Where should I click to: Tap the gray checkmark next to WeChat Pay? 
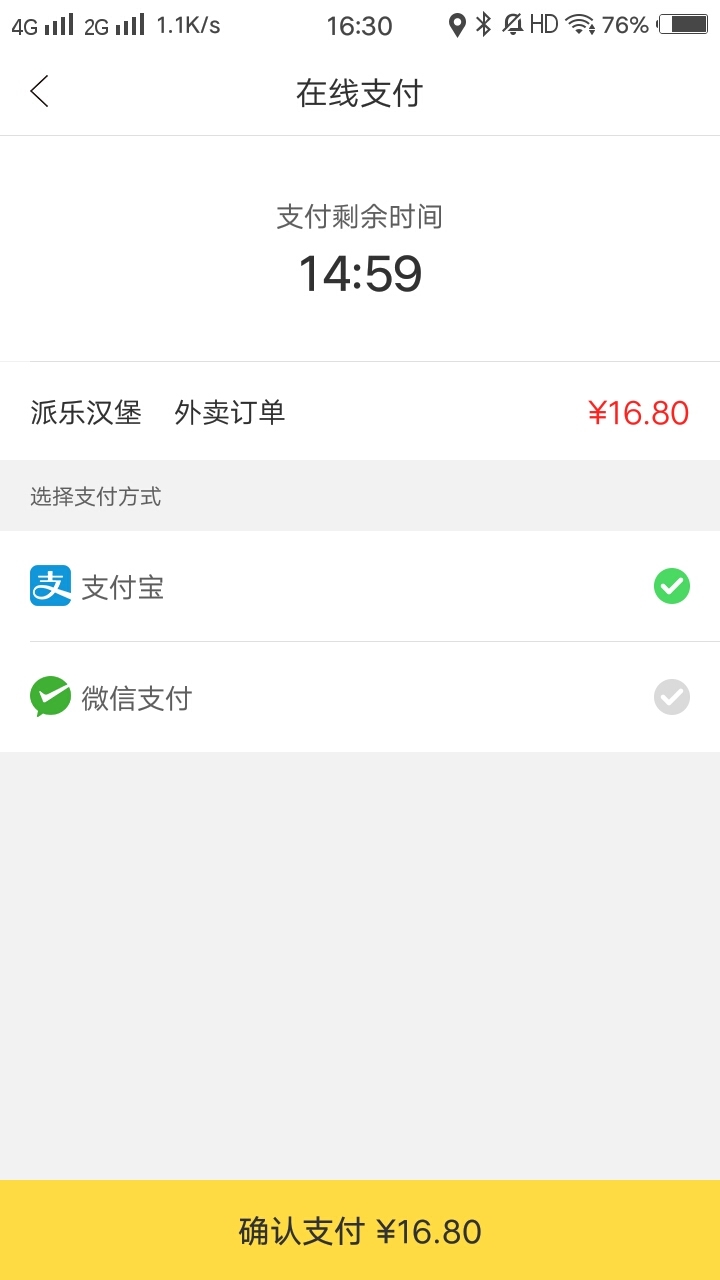671,697
